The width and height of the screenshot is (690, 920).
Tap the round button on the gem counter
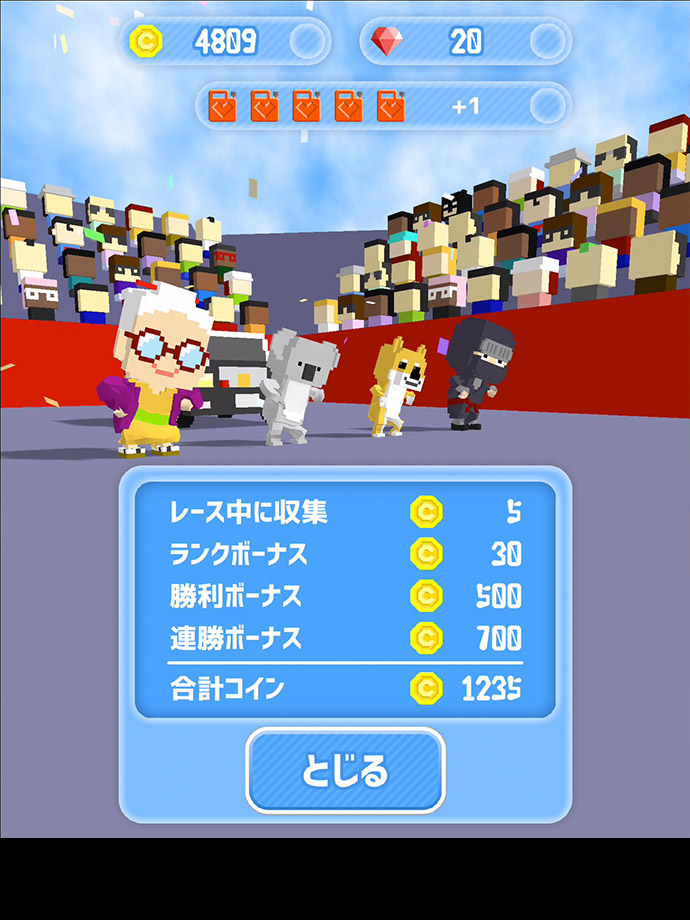click(x=548, y=41)
